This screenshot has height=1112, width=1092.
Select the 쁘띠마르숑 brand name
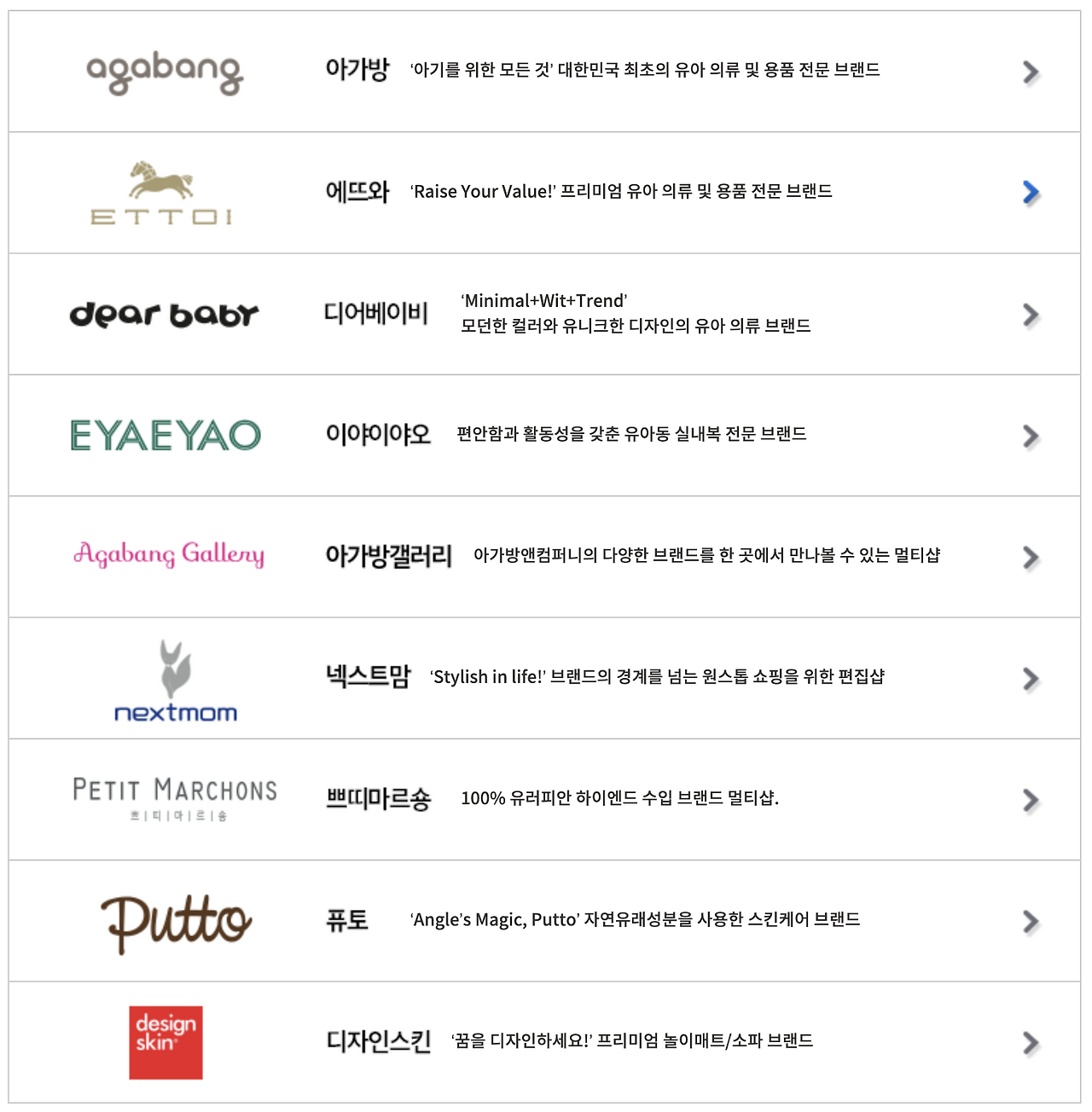pos(376,799)
